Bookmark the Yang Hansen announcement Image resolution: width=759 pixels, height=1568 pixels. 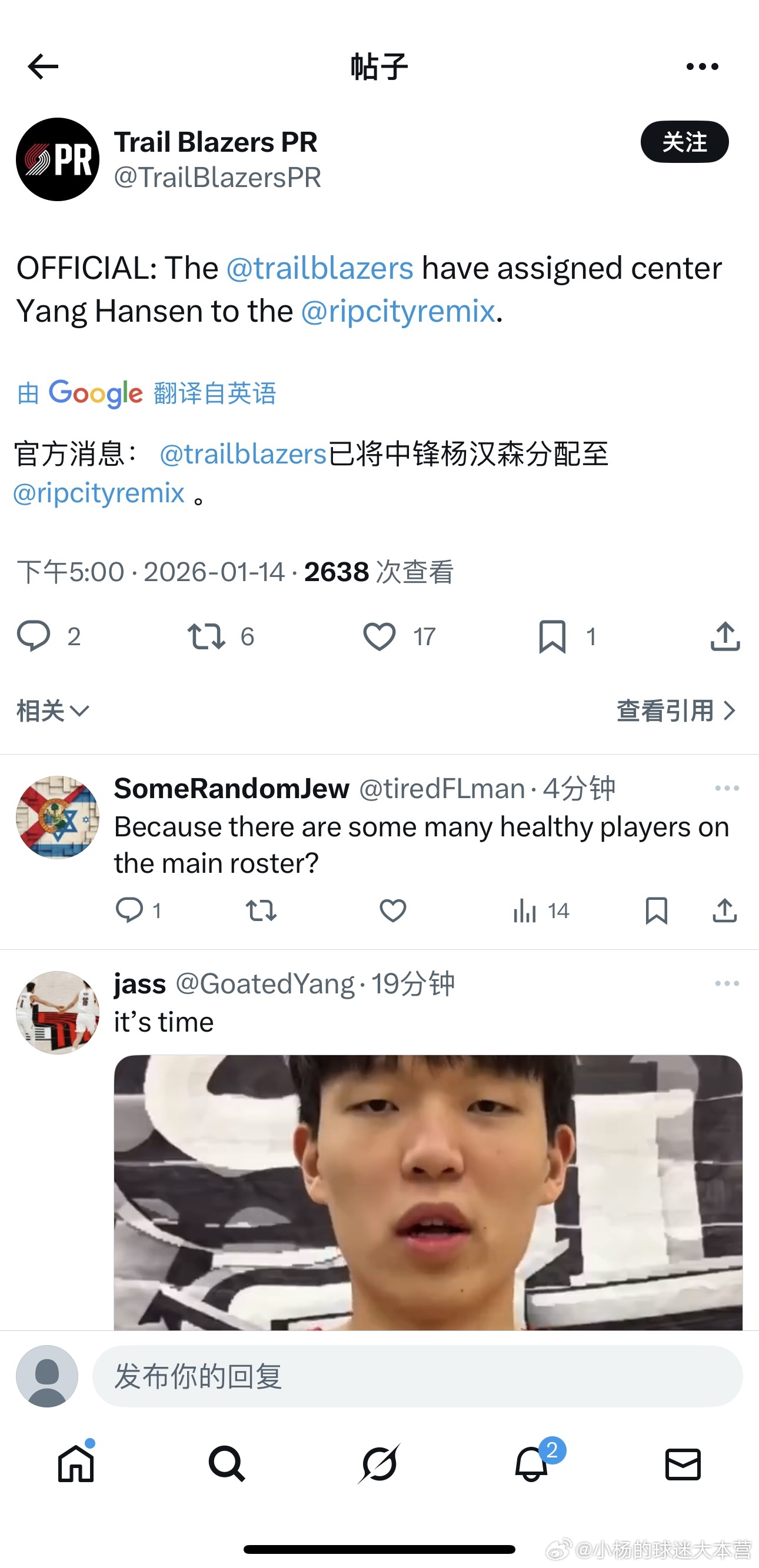553,637
